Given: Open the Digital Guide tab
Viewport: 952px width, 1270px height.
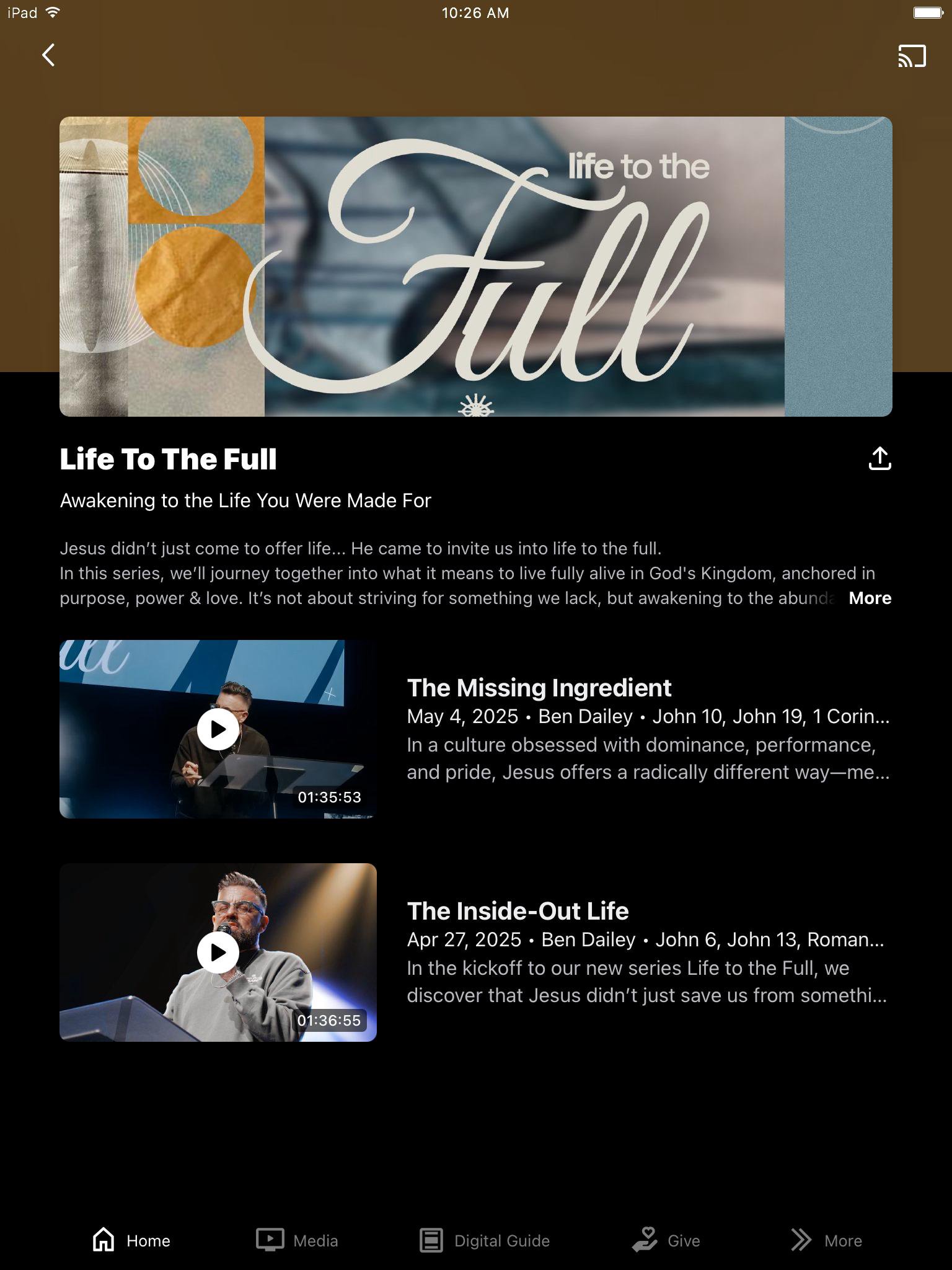Looking at the screenshot, I should tap(485, 1240).
